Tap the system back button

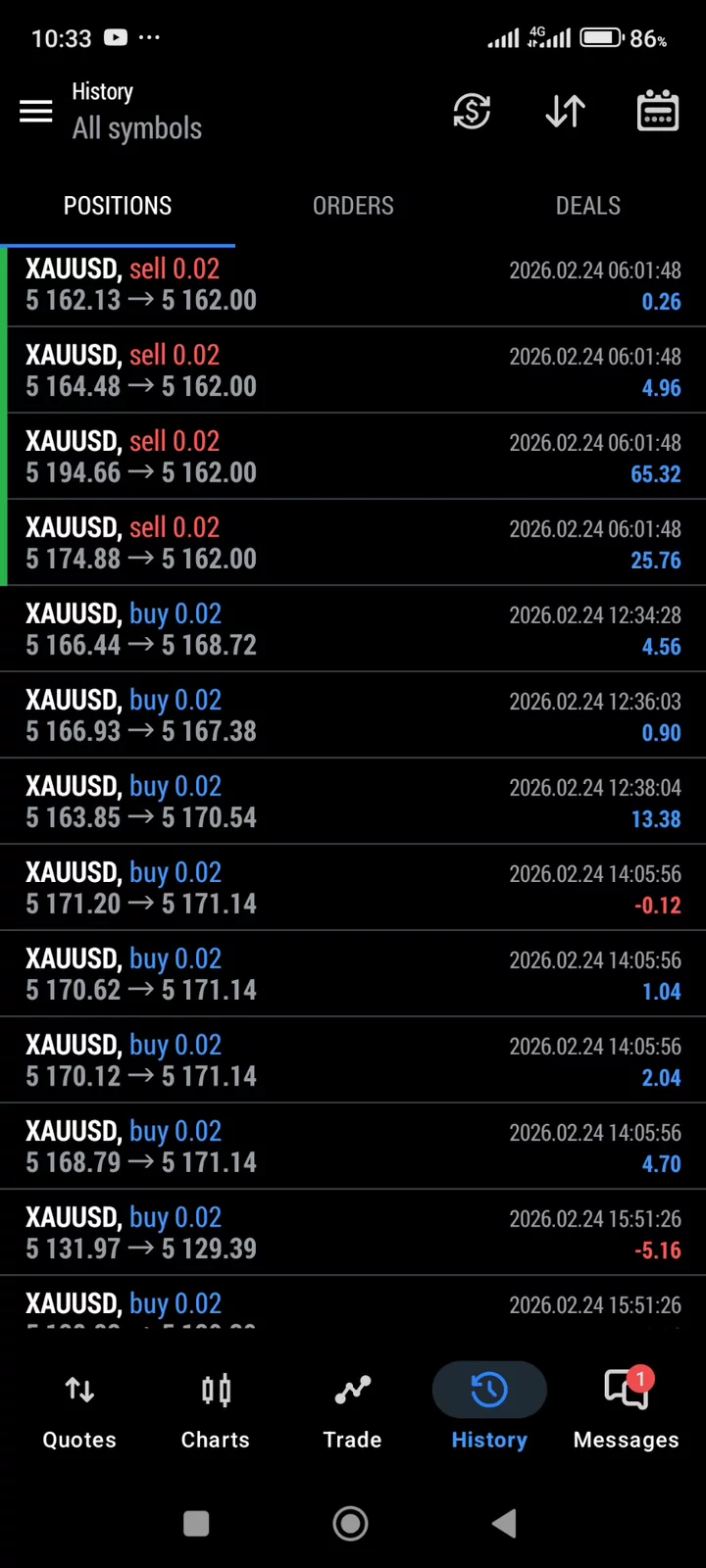tap(504, 1523)
